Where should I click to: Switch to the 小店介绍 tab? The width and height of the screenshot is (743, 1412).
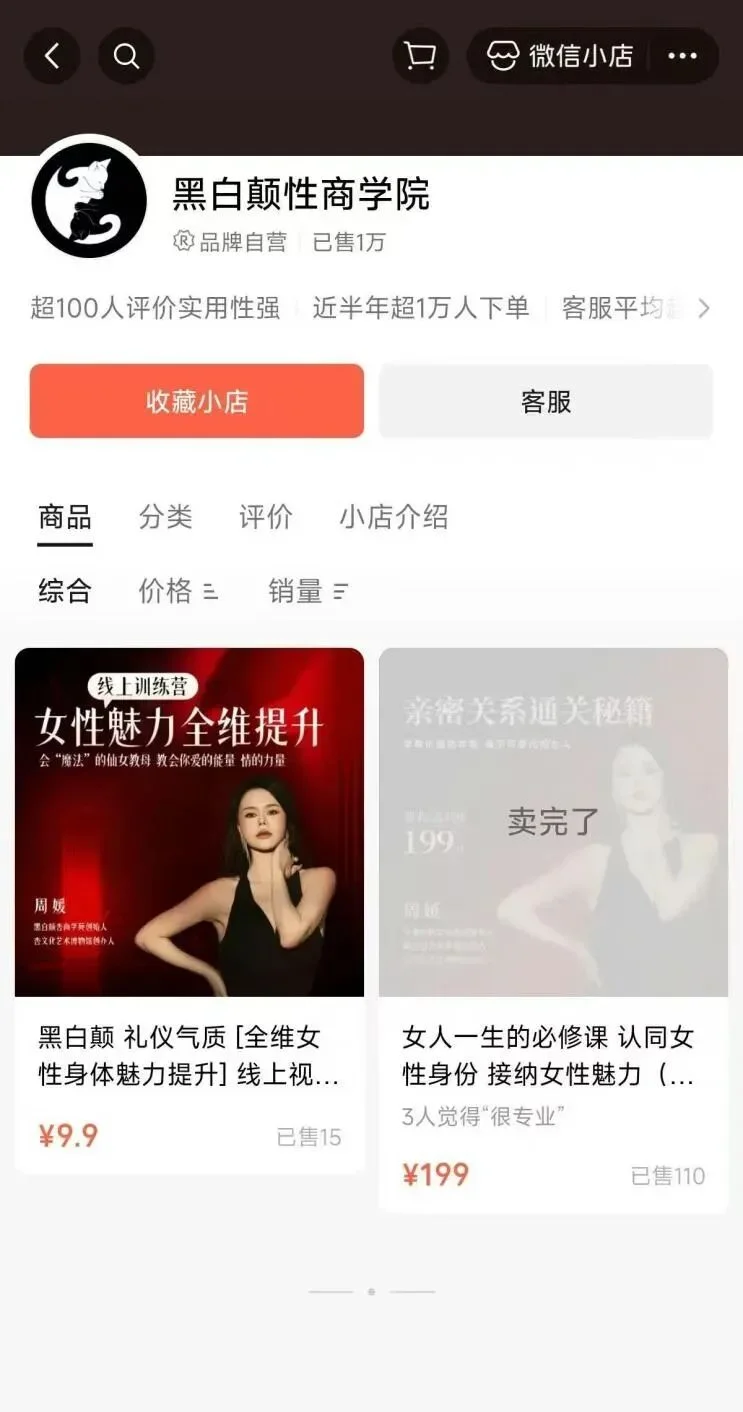coord(393,517)
